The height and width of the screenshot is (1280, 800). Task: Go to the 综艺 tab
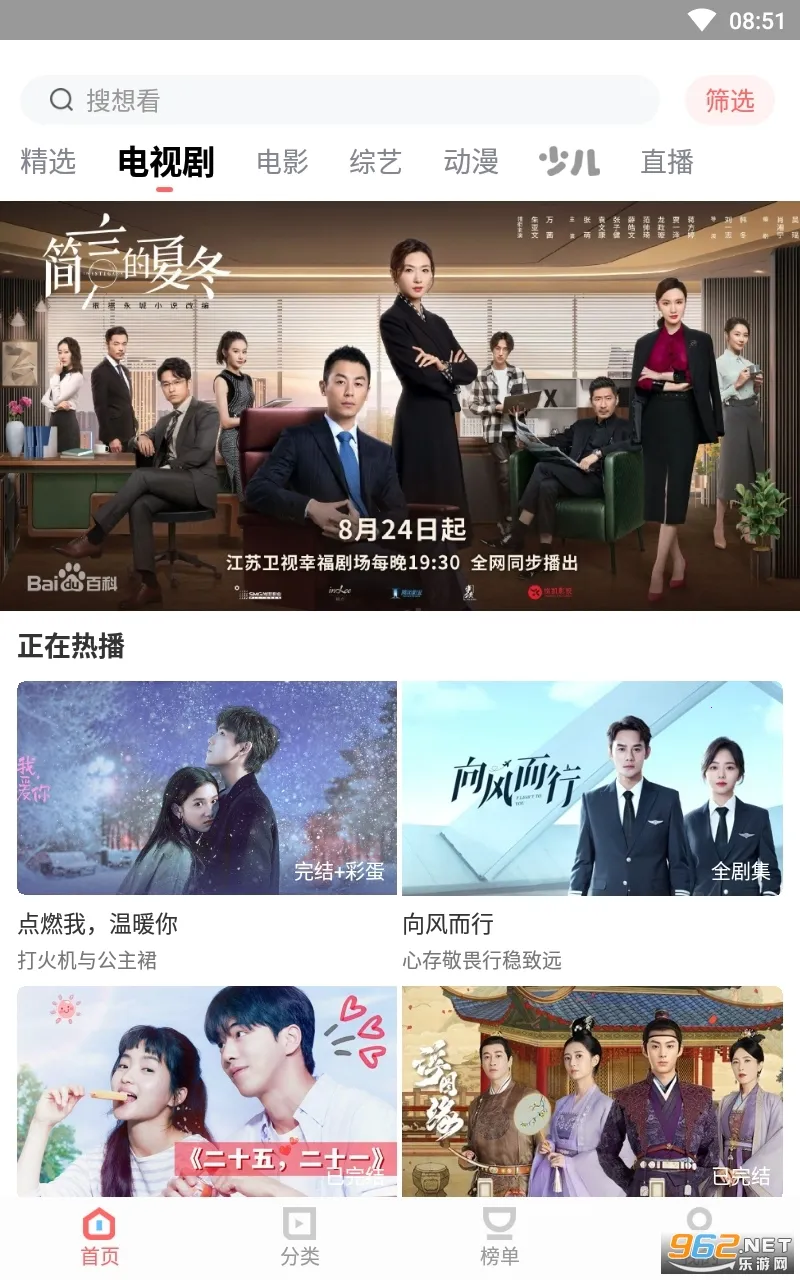376,161
